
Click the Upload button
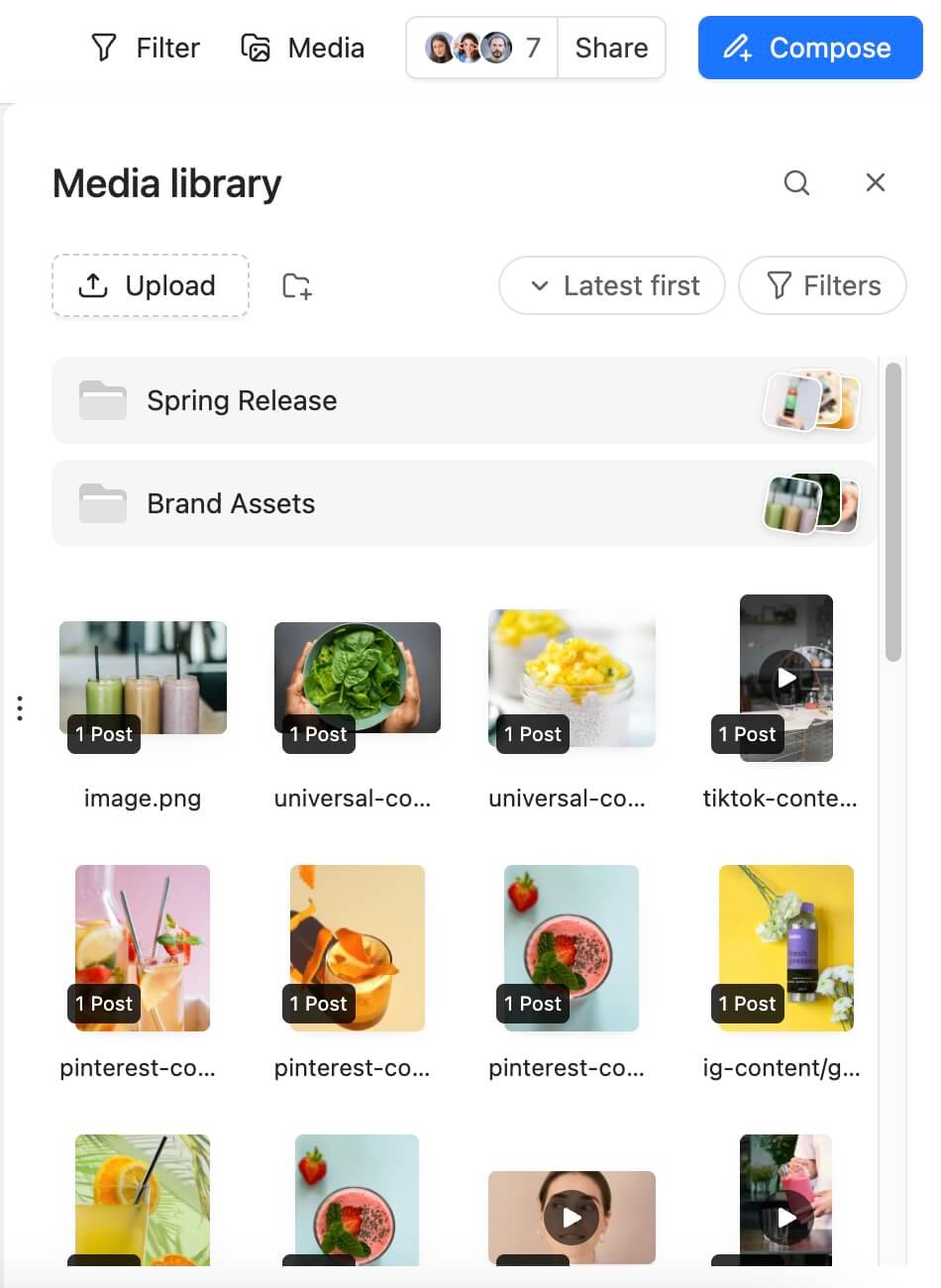150,285
